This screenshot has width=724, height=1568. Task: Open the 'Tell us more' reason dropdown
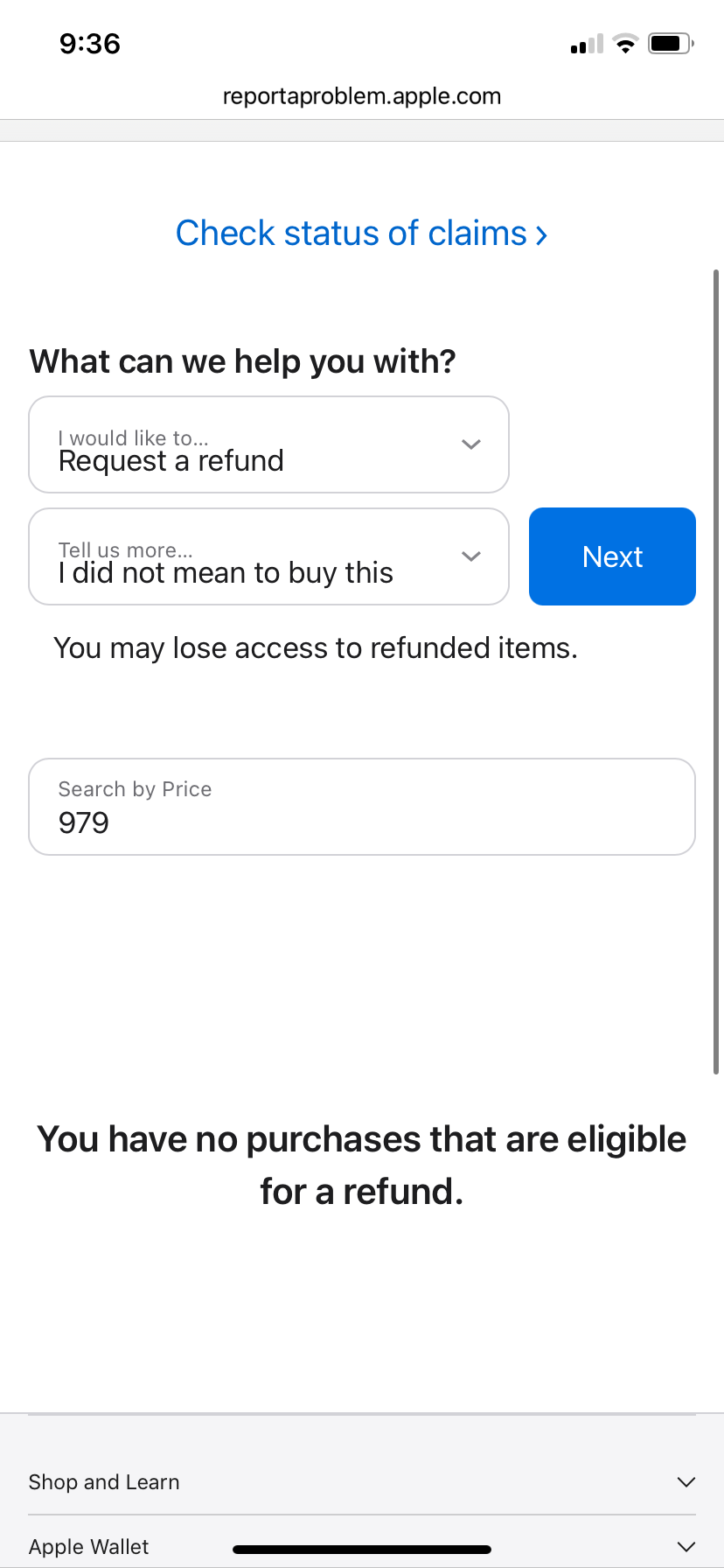pos(269,556)
